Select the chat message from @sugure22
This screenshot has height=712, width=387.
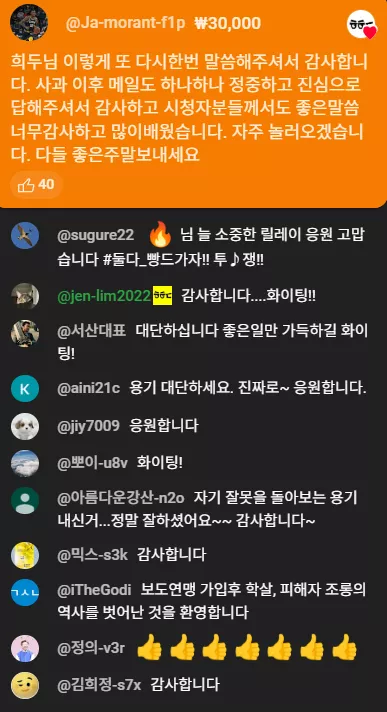click(x=194, y=249)
